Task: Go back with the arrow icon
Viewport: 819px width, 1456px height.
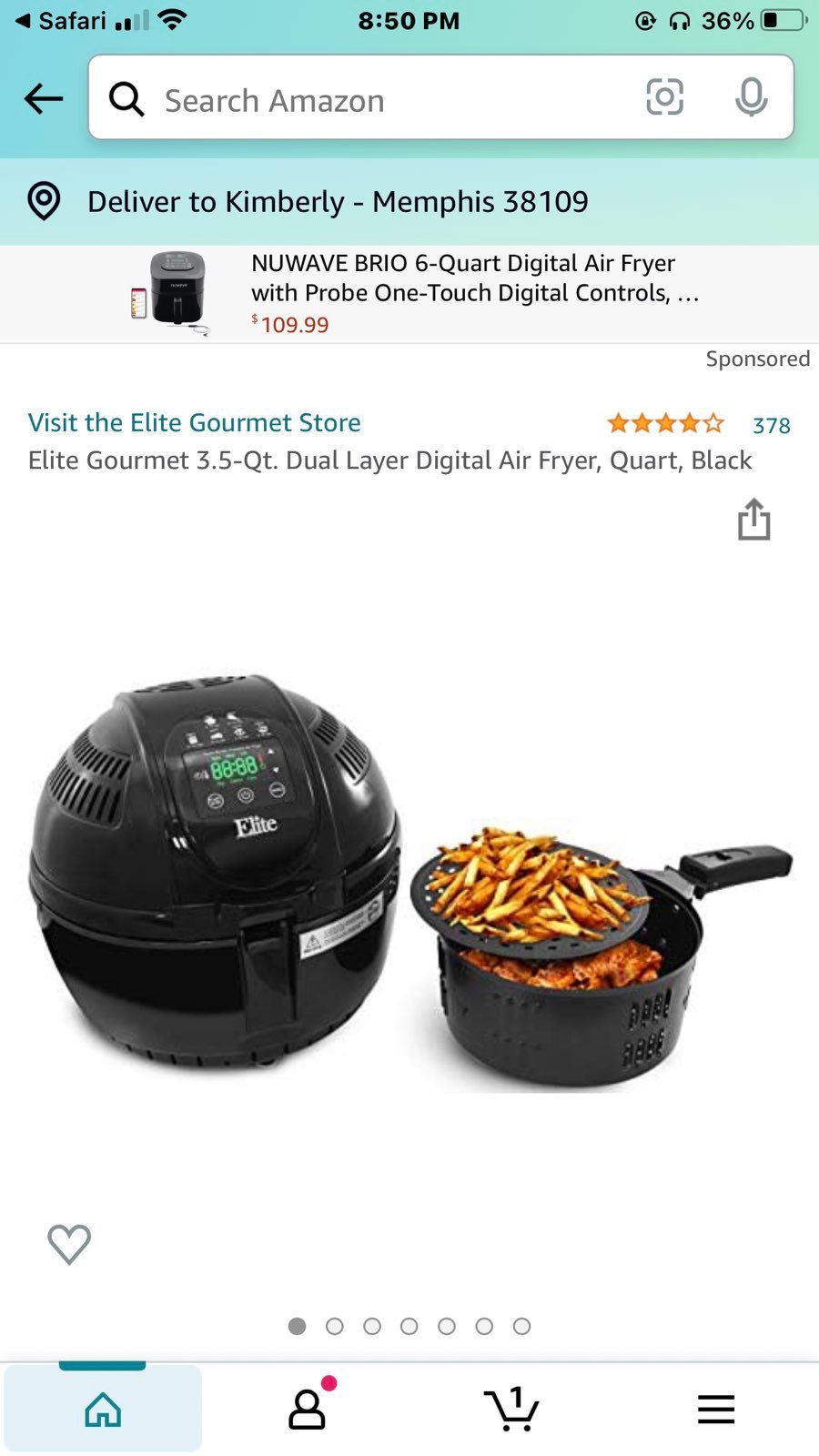Action: pos(44,98)
